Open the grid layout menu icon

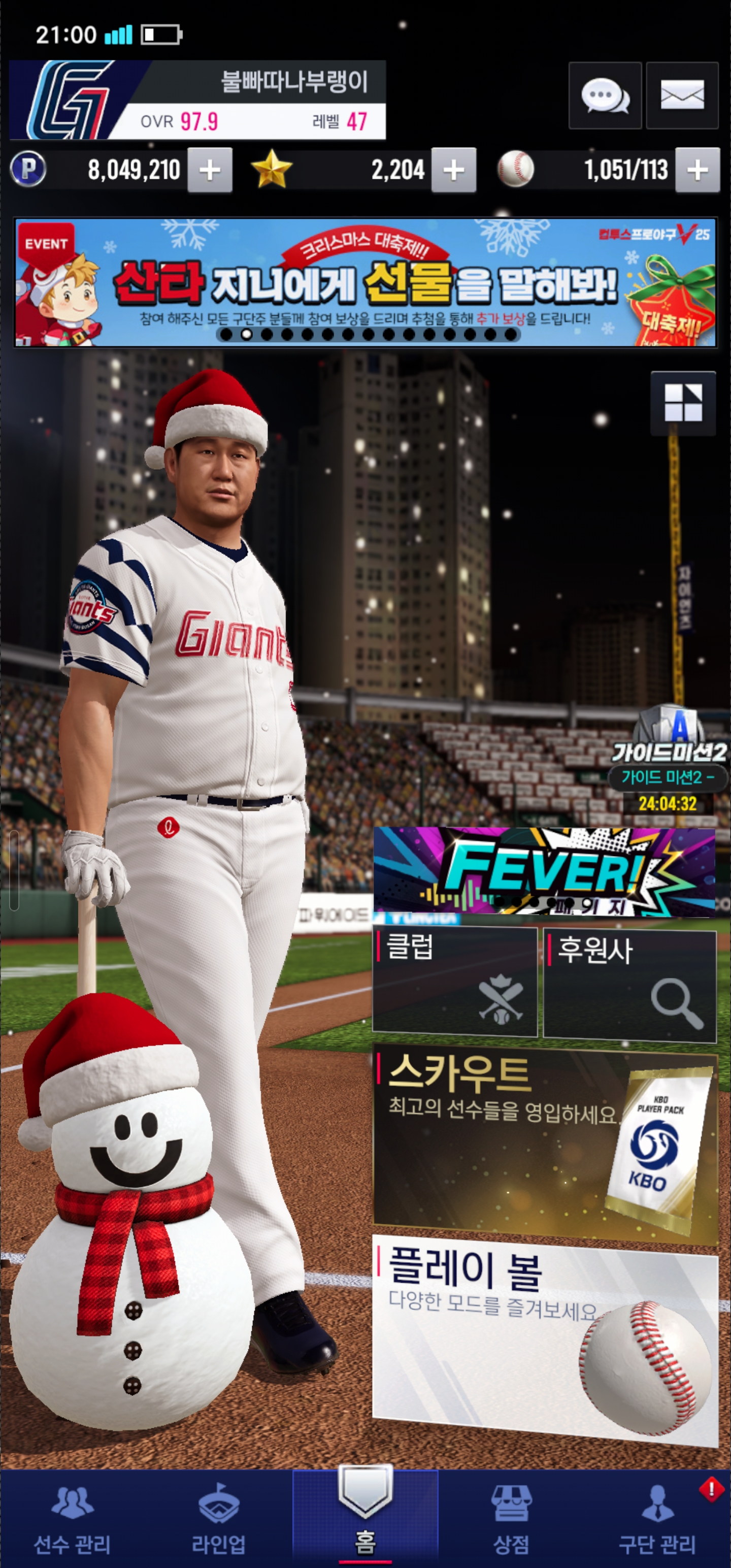tap(683, 403)
